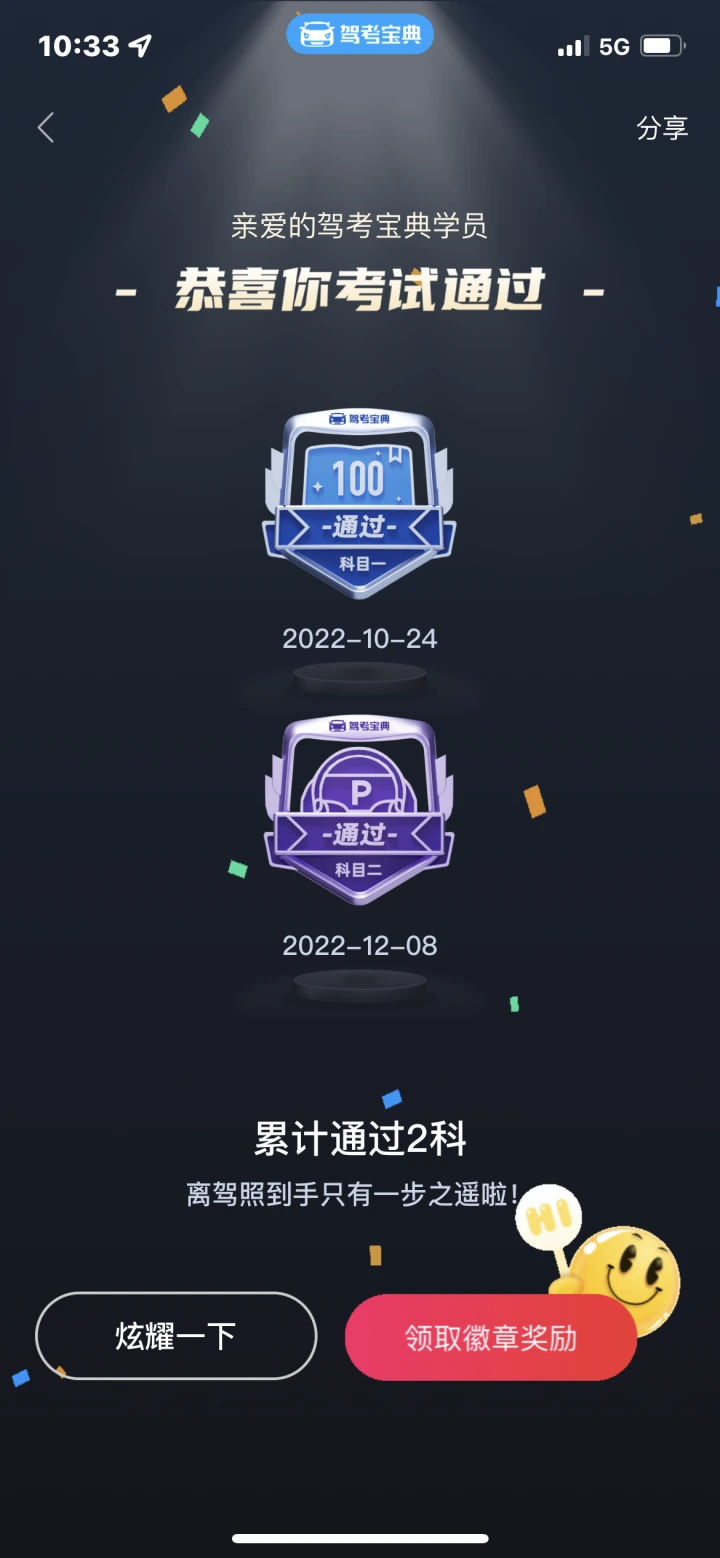Tap 分享 to share the result
Image resolution: width=720 pixels, height=1558 pixels.
point(662,128)
